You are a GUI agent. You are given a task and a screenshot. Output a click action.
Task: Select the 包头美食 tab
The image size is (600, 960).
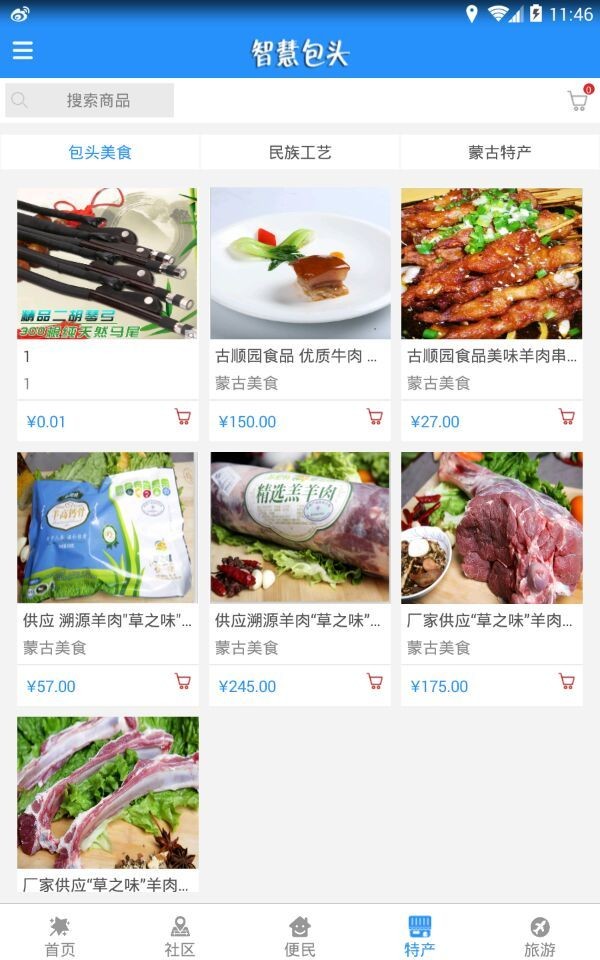click(100, 152)
